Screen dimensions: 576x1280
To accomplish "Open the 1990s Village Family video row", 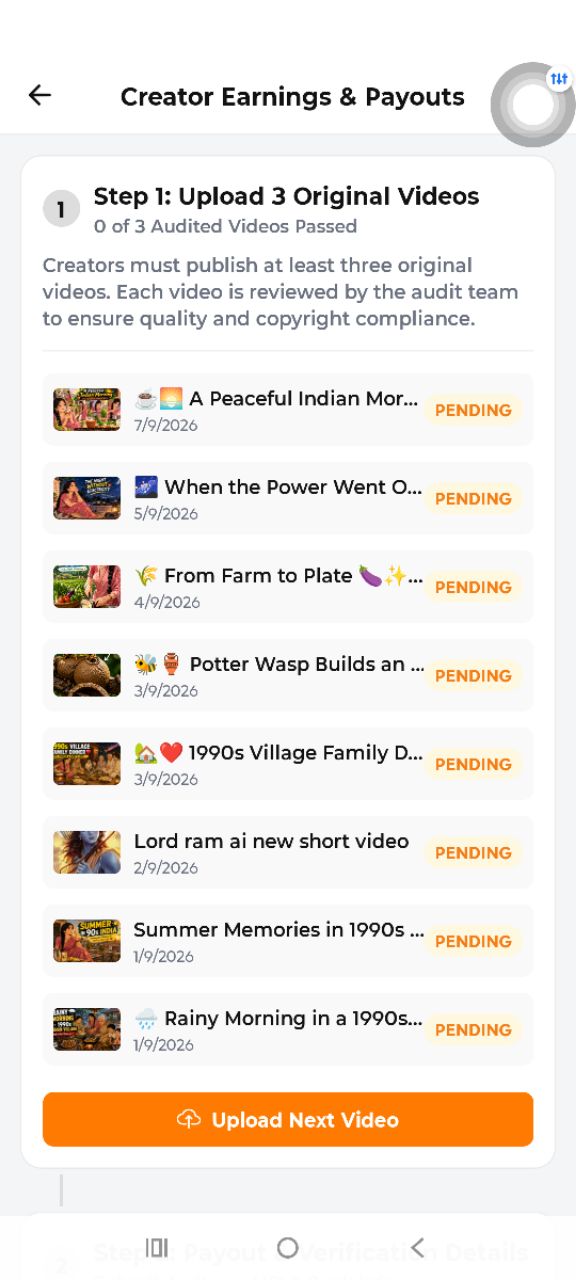I will pyautogui.click(x=288, y=764).
